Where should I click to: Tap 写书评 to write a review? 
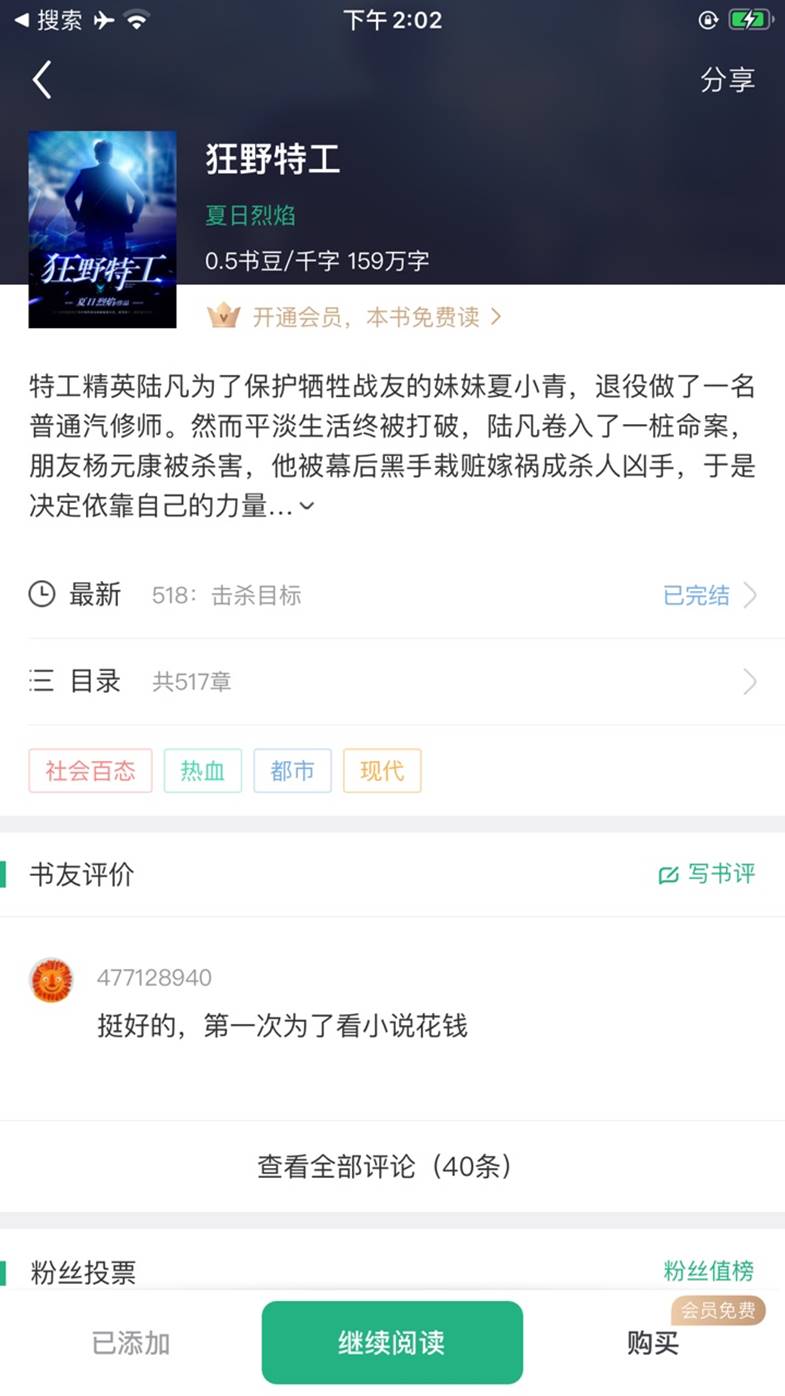[708, 874]
